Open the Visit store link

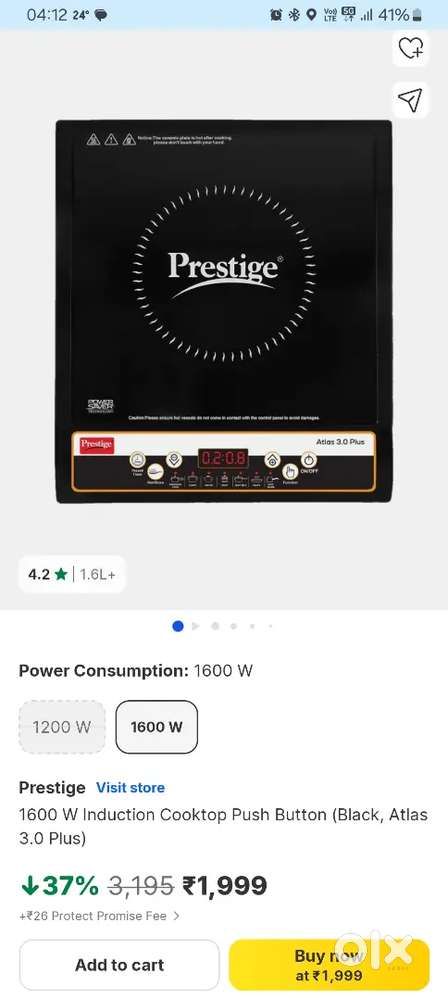130,788
